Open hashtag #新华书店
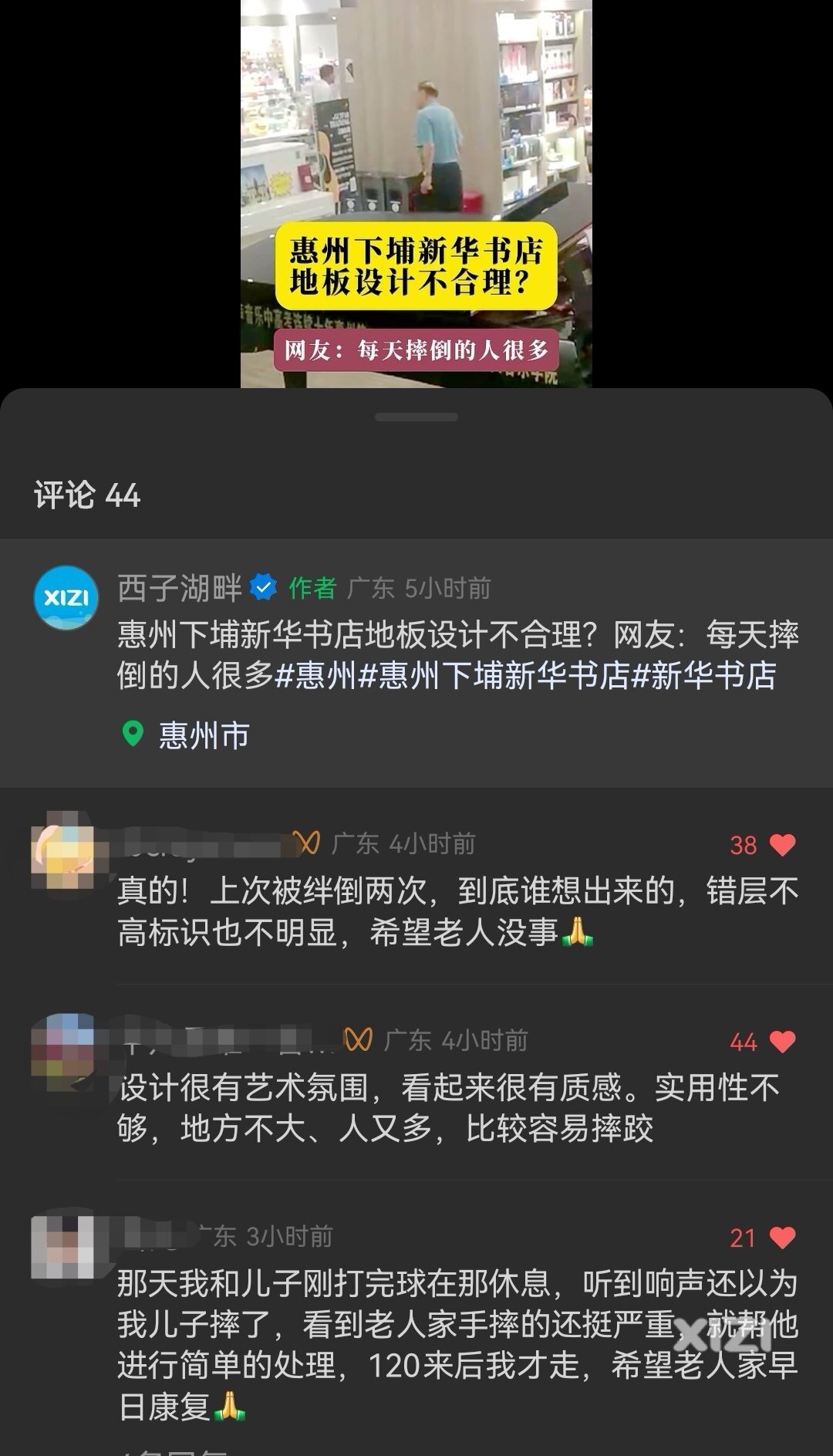 coord(703,676)
